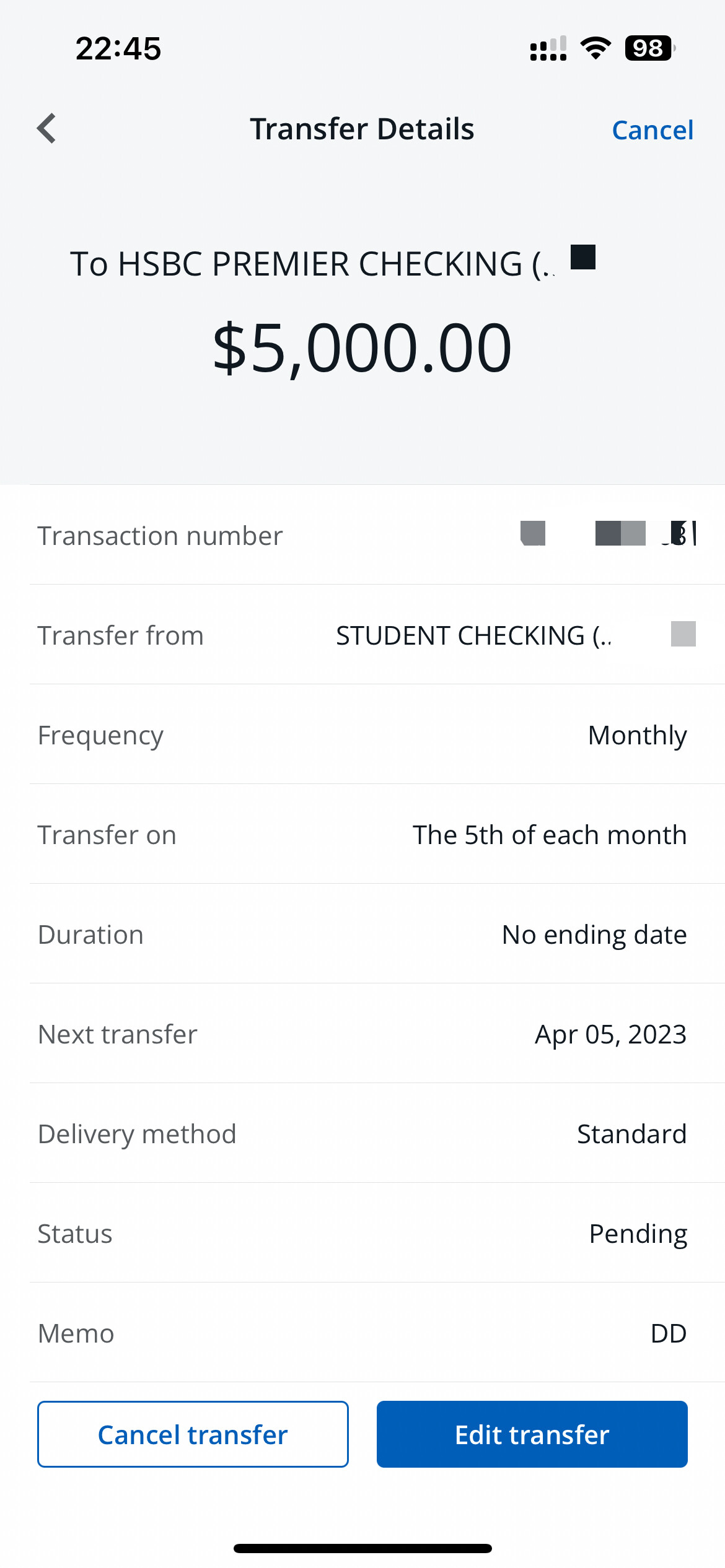The image size is (725, 1568).
Task: Cancel this pending transfer
Action: (193, 1434)
